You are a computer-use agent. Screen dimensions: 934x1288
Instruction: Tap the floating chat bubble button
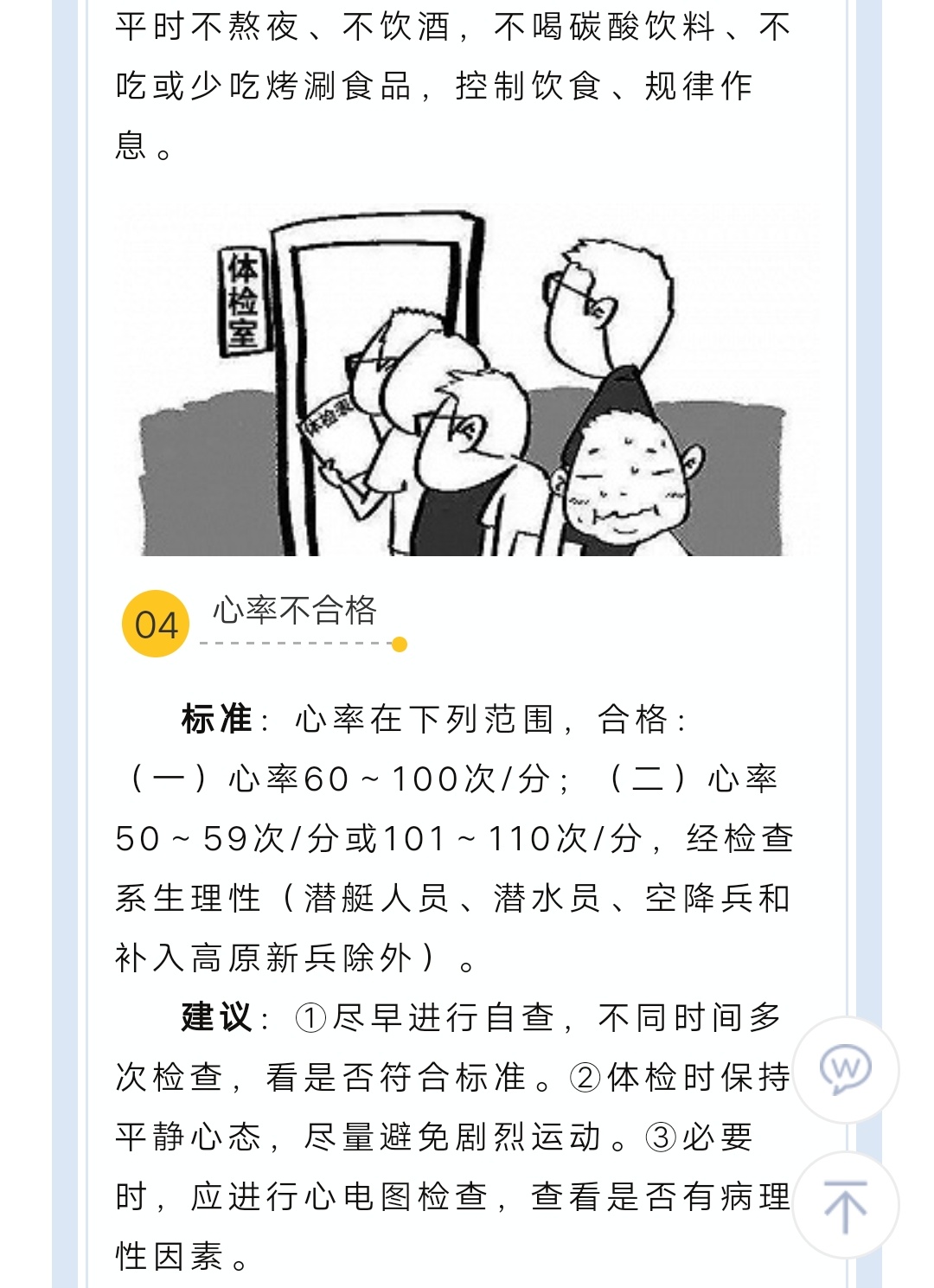point(845,1070)
